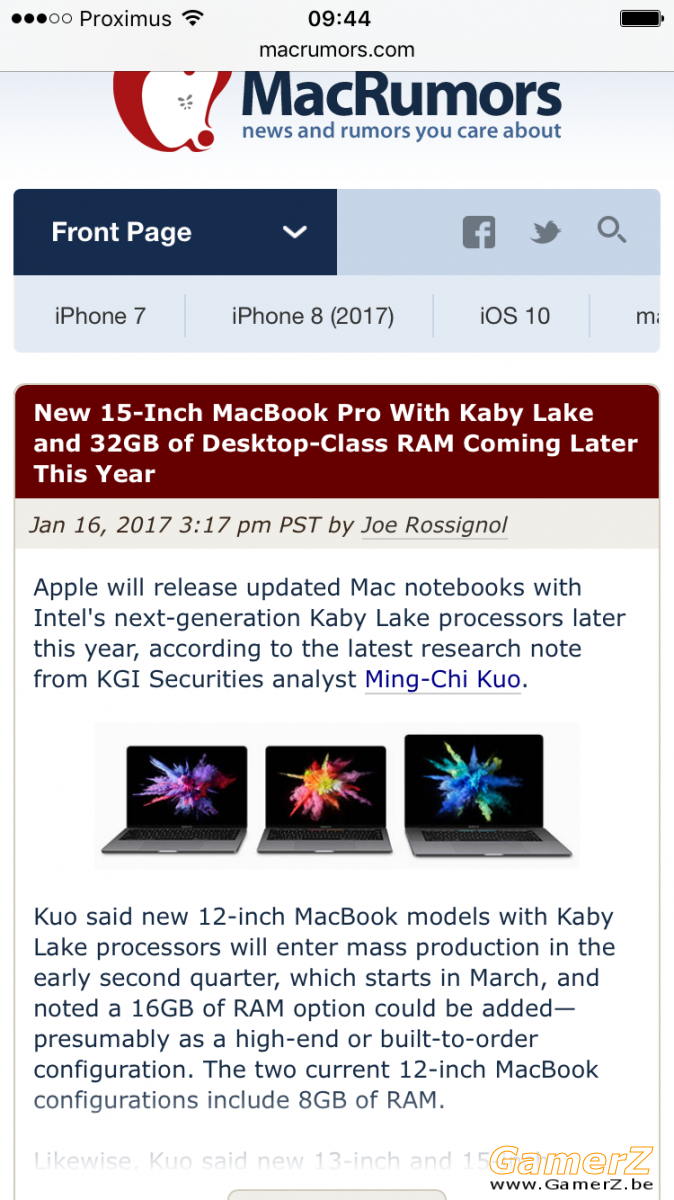Select the iPhone 8 (2017) topic tab
Viewport: 674px width, 1200px height.
pos(312,316)
